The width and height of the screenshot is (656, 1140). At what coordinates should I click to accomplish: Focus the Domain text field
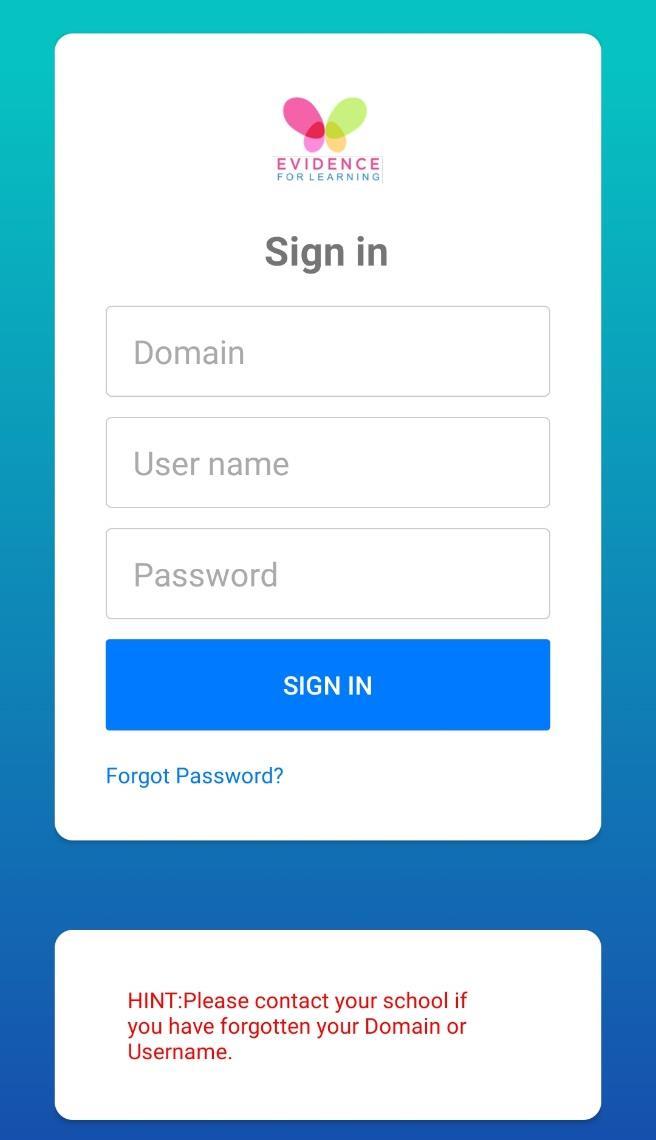(x=327, y=351)
